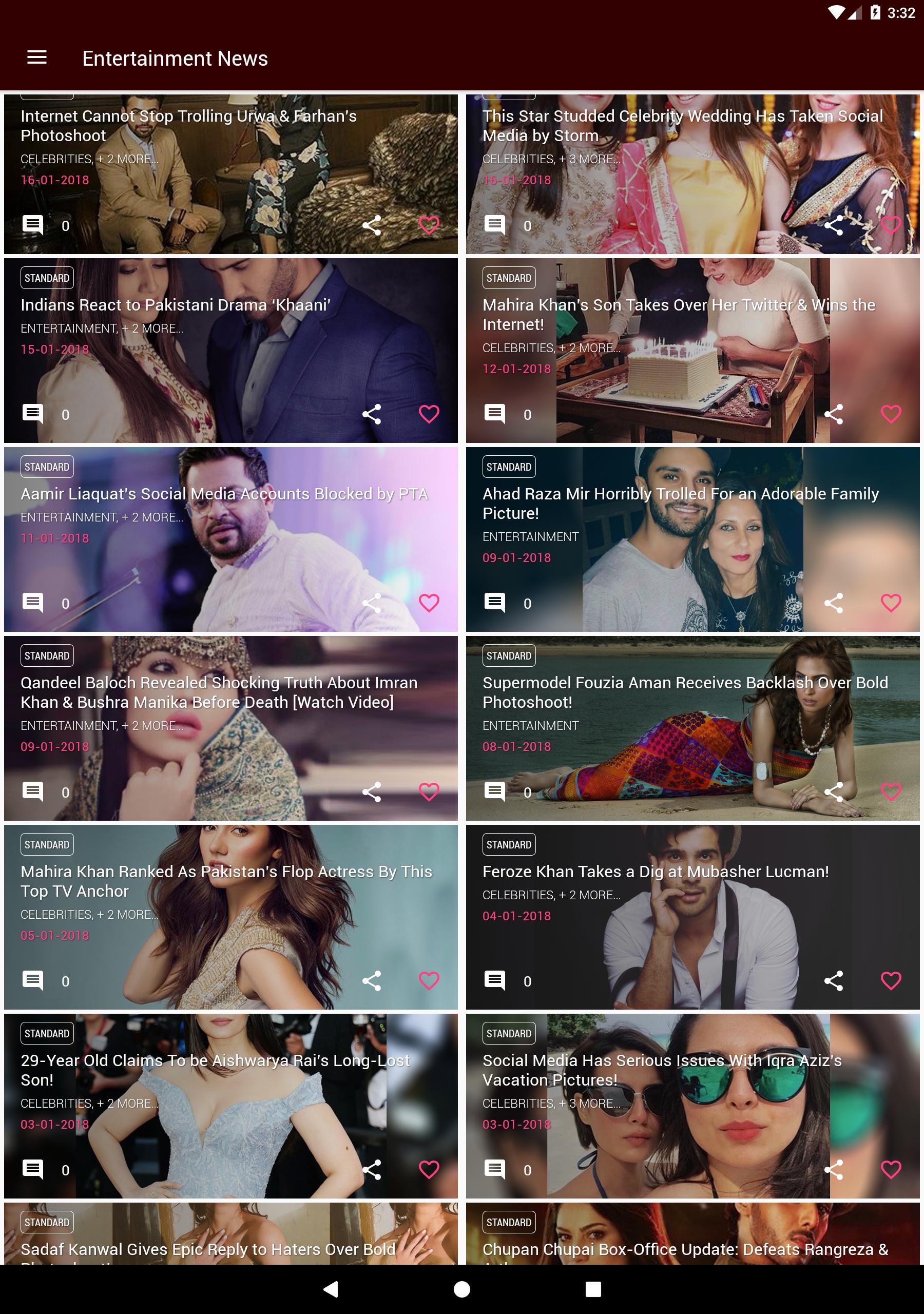Share the Aishwarya Rai long-lost son article
The image size is (924, 1314).
tap(371, 1169)
